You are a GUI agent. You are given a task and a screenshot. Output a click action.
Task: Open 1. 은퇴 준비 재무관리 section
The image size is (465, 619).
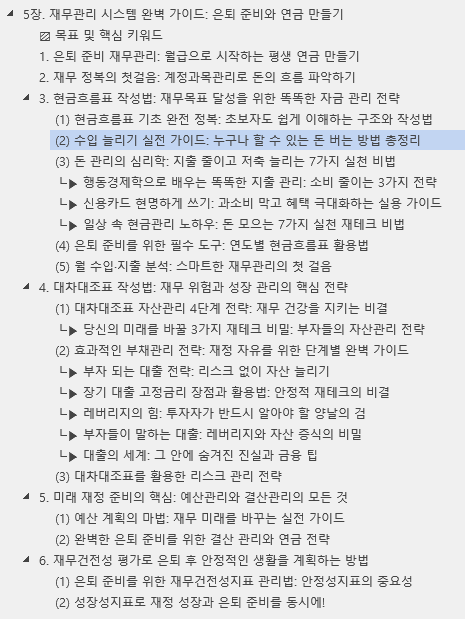point(199,56)
